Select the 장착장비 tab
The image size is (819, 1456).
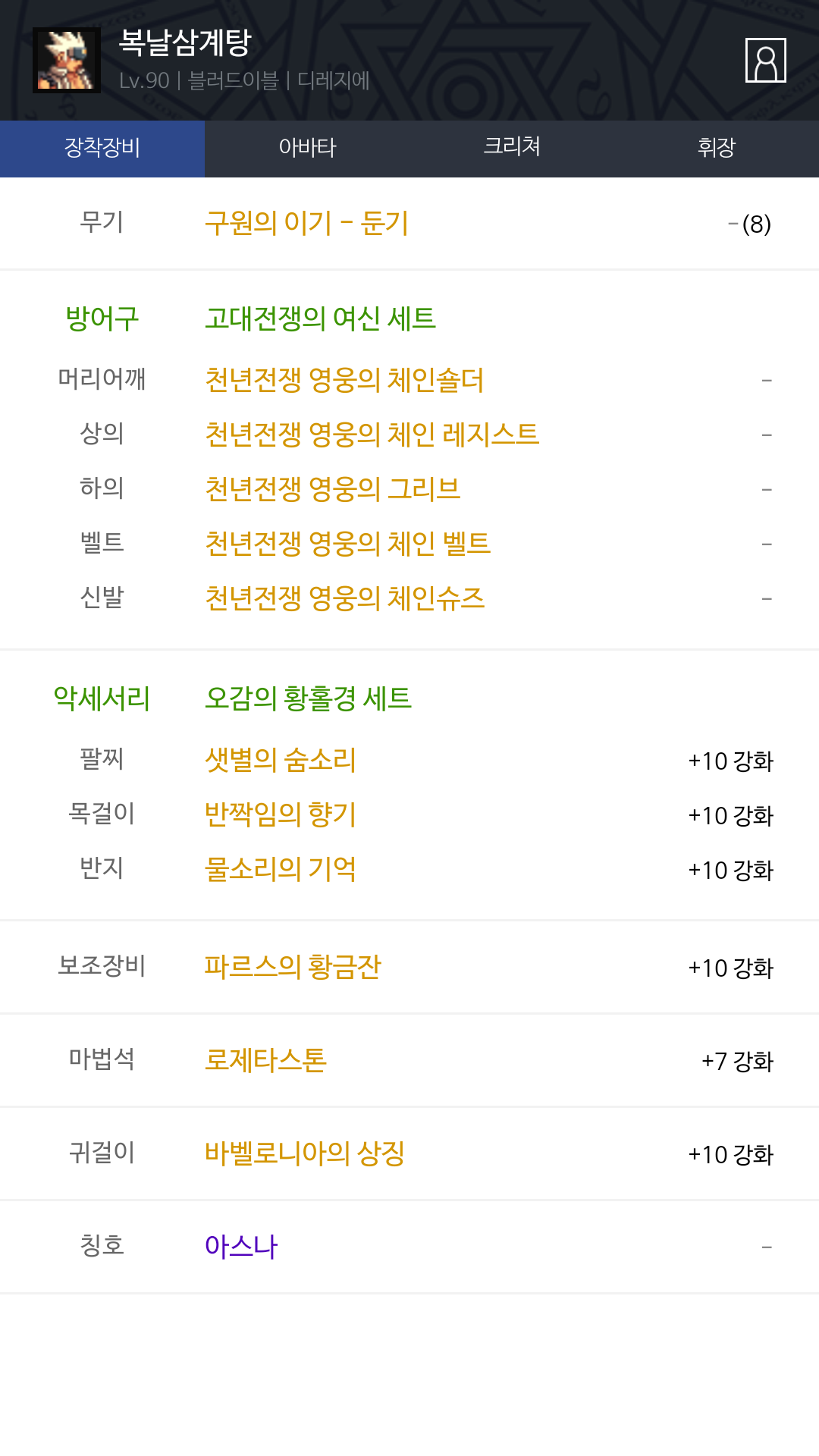pyautogui.click(x=102, y=148)
